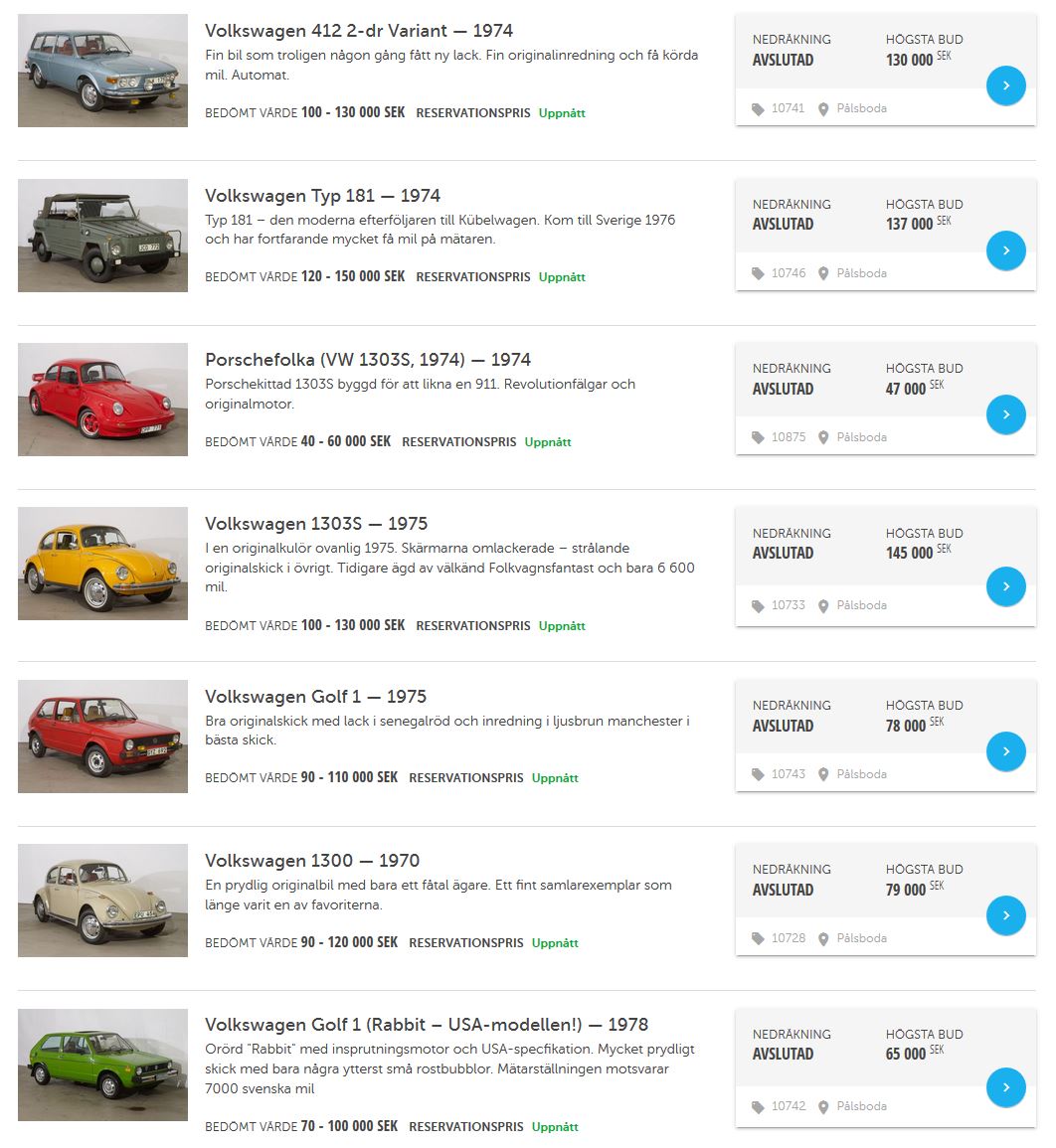Open arrow button for Volkswagen 1303S 1975

click(x=1005, y=586)
